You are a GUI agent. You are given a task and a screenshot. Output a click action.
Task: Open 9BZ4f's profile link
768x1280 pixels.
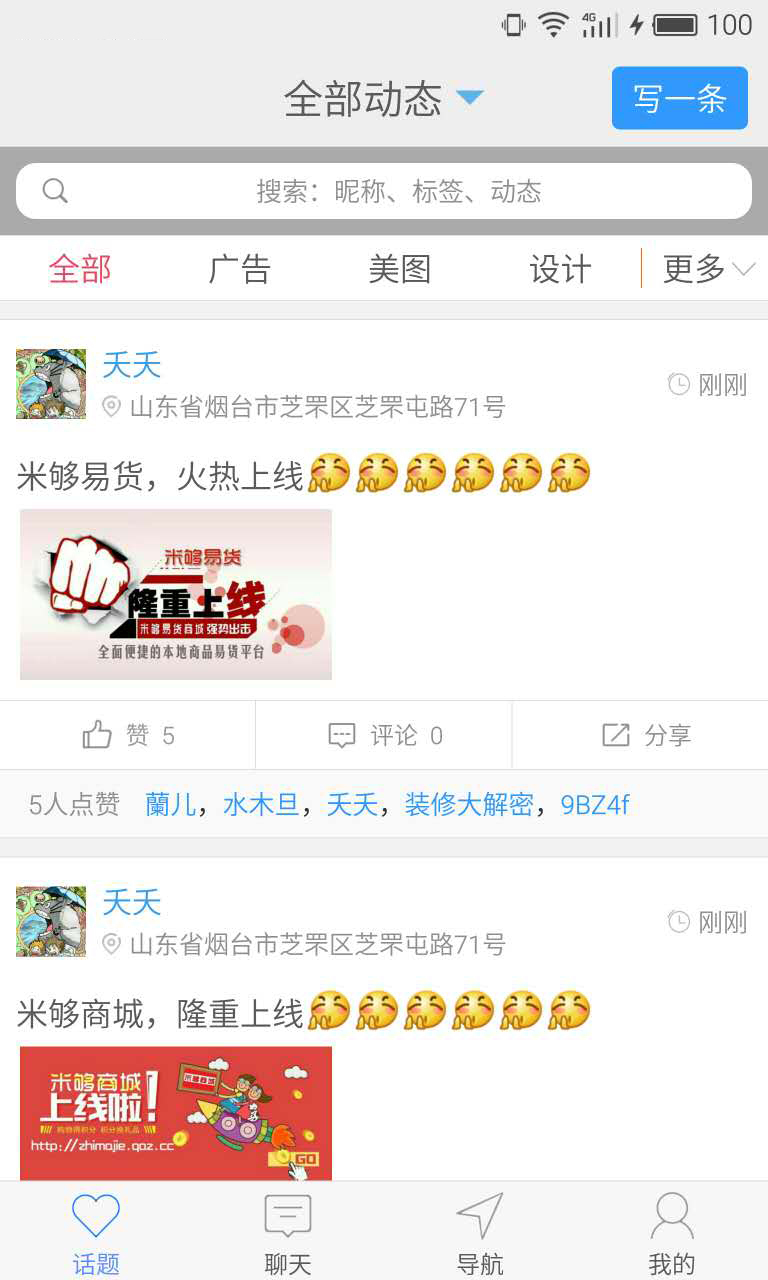coord(594,805)
